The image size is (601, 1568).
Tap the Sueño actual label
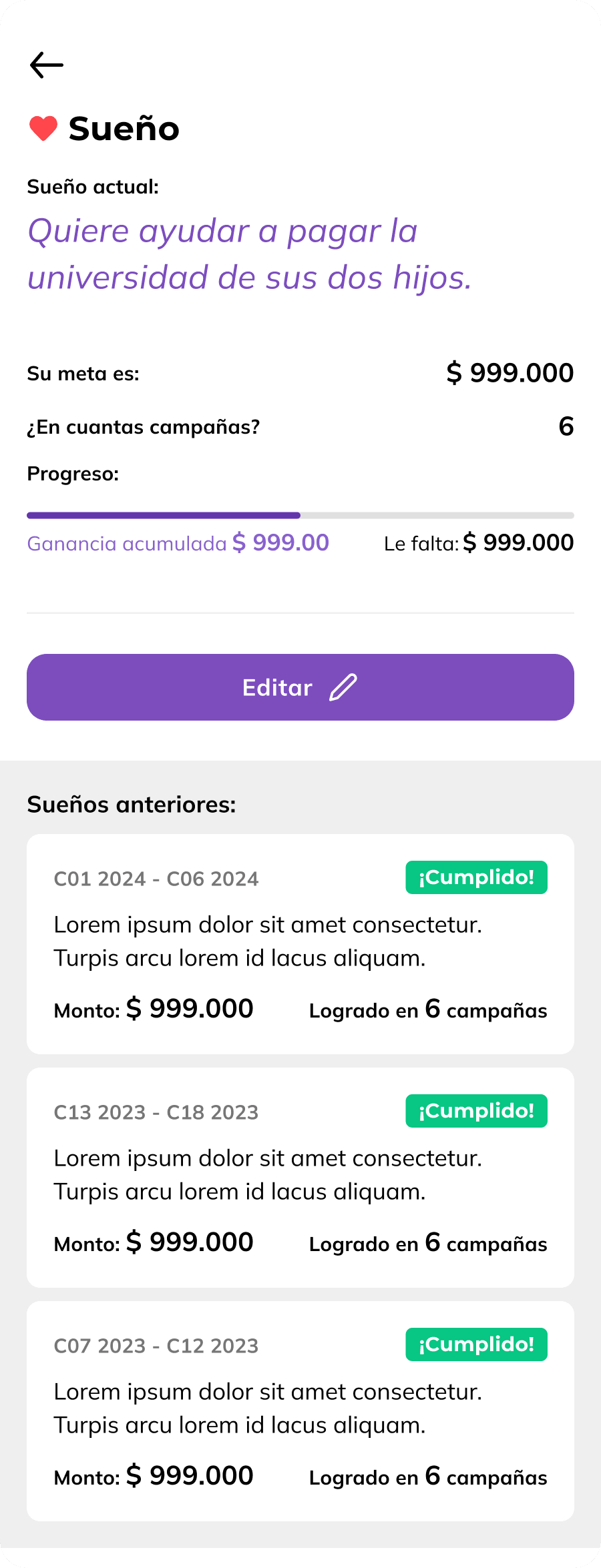point(93,187)
